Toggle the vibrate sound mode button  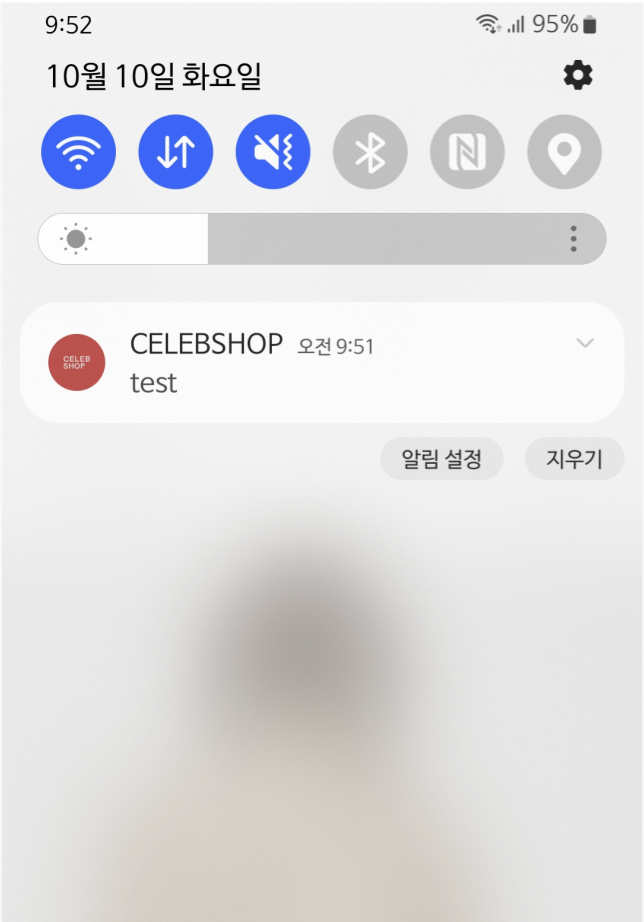273,153
